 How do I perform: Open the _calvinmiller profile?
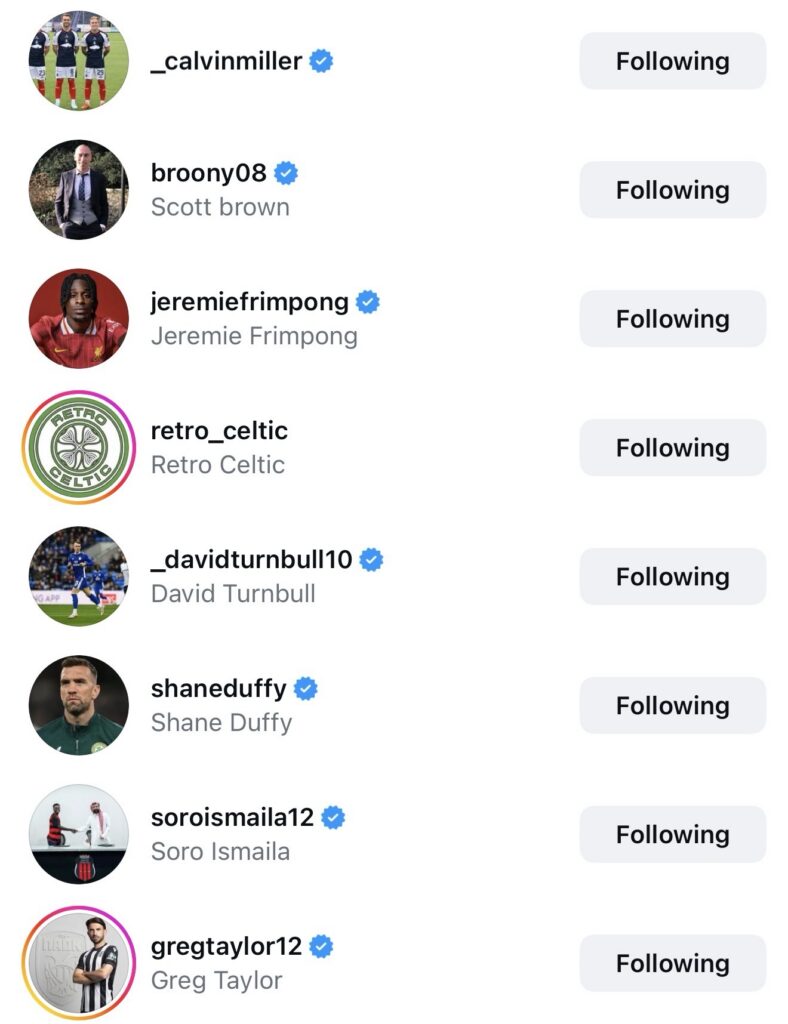coord(226,61)
